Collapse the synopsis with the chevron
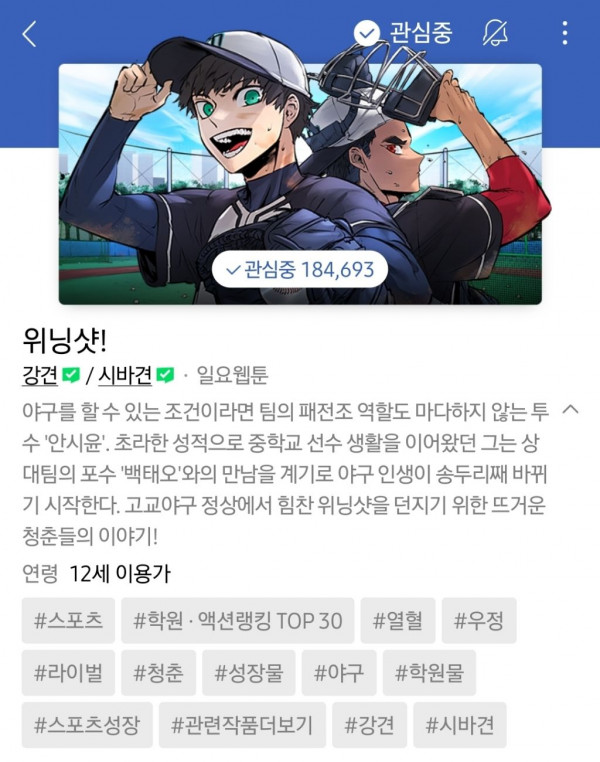Viewport: 600px width, 762px height. (571, 410)
